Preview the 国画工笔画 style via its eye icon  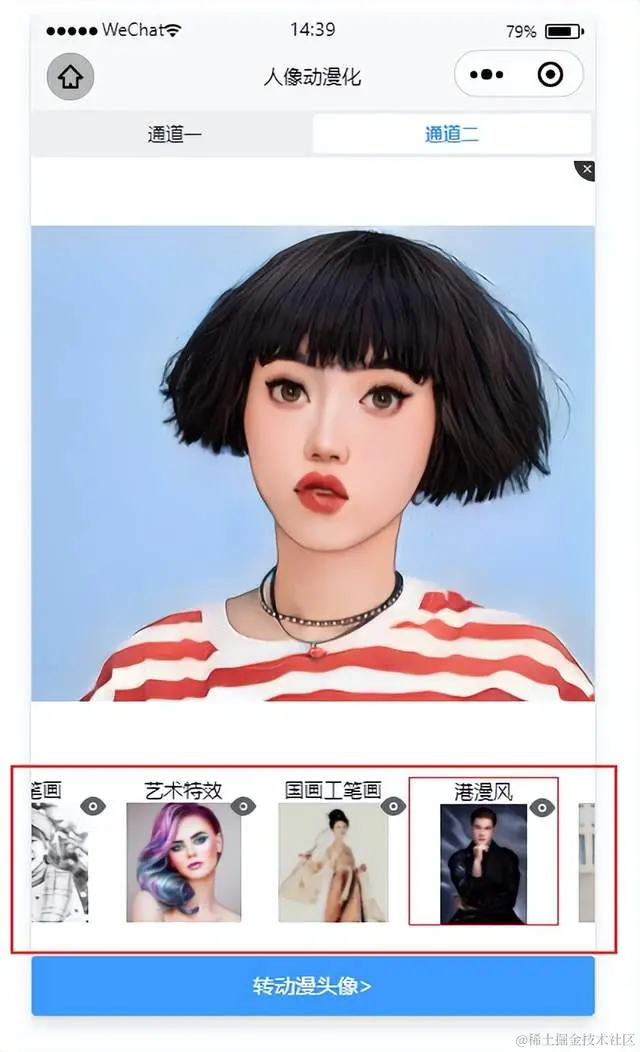tap(393, 806)
